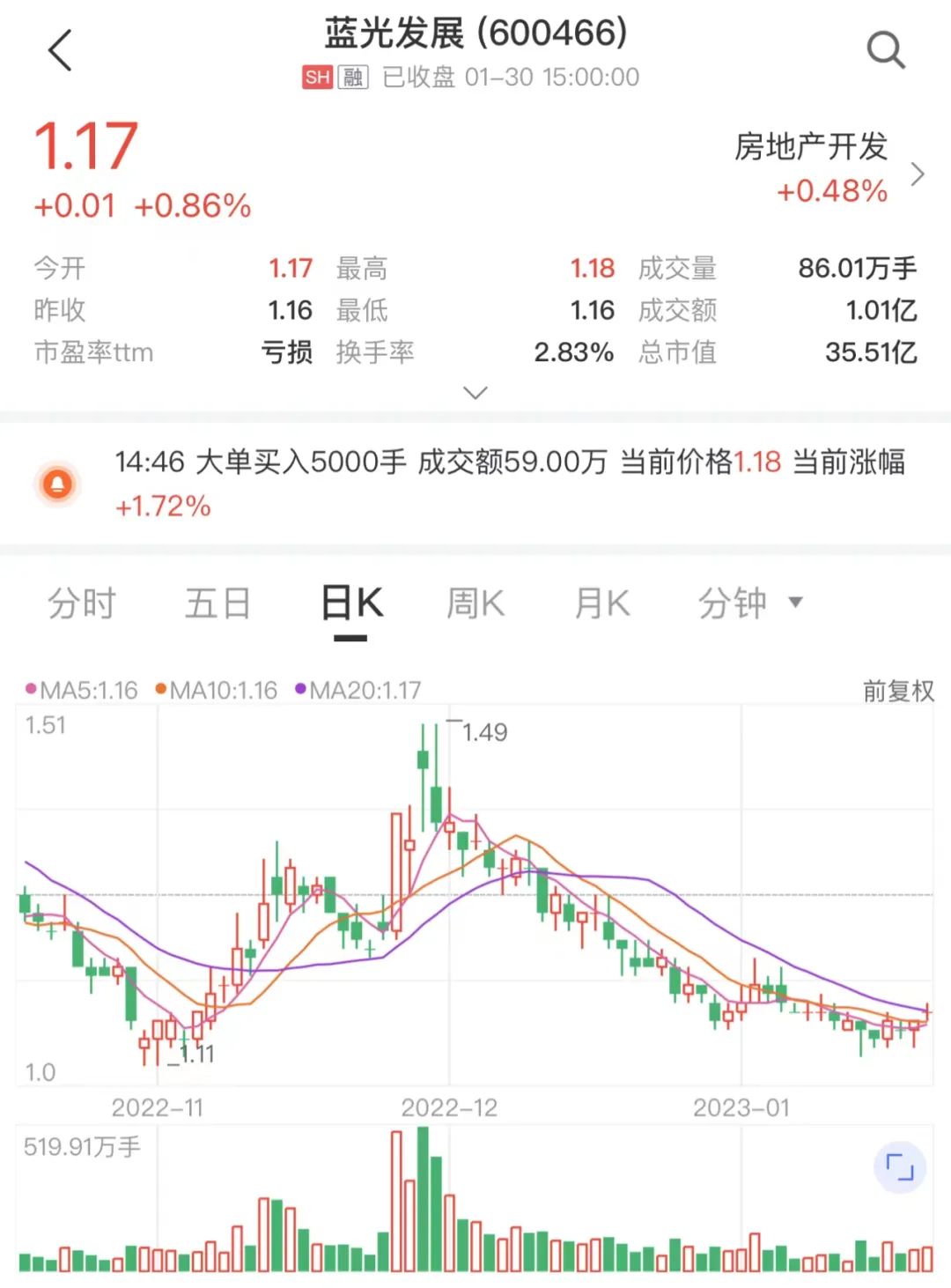Expand the quote details with the down chevron
The height and width of the screenshot is (1288, 951).
(475, 392)
